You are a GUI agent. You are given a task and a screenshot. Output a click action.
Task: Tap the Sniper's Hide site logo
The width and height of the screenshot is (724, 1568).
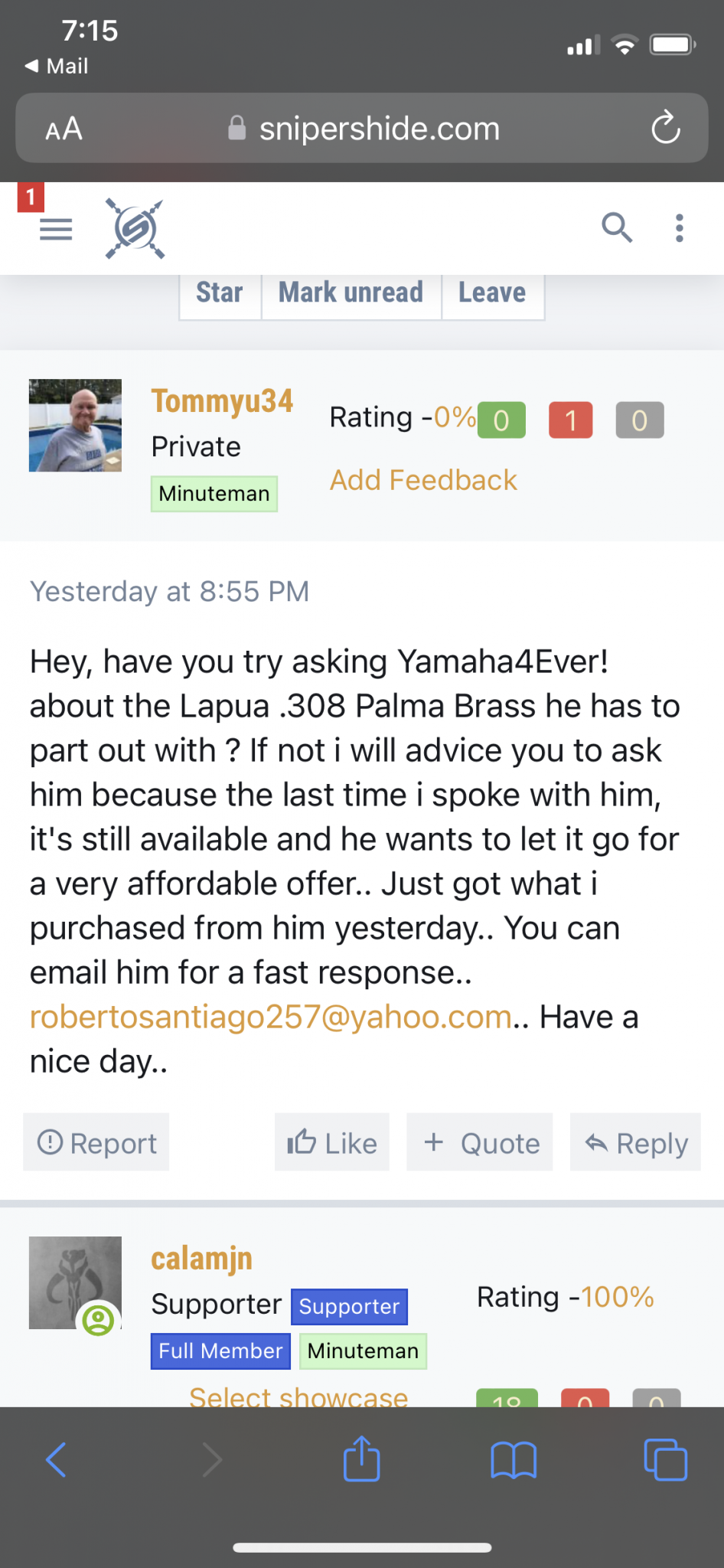tap(135, 228)
